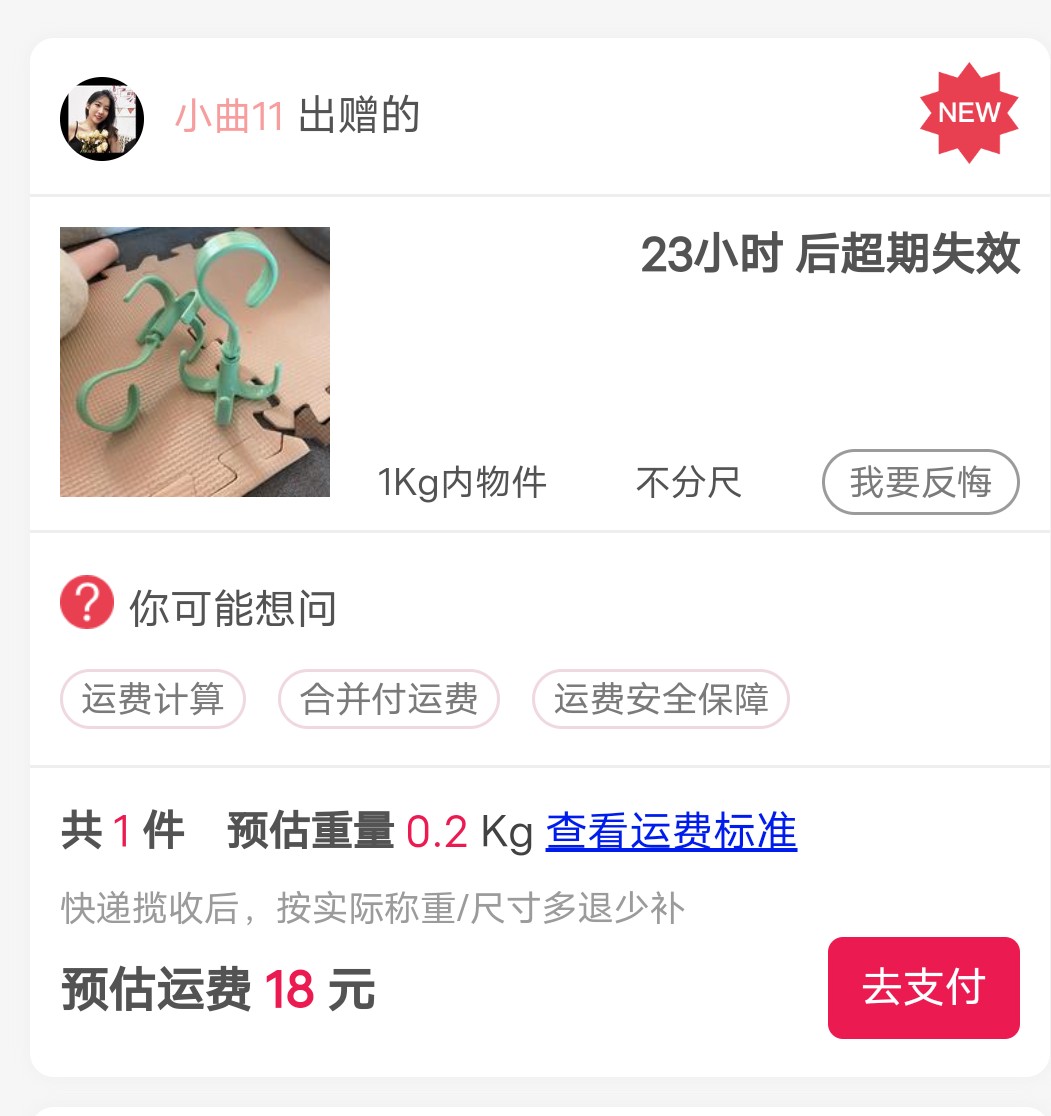1051x1116 pixels.
Task: Open the green hook item photo
Action: (195, 361)
